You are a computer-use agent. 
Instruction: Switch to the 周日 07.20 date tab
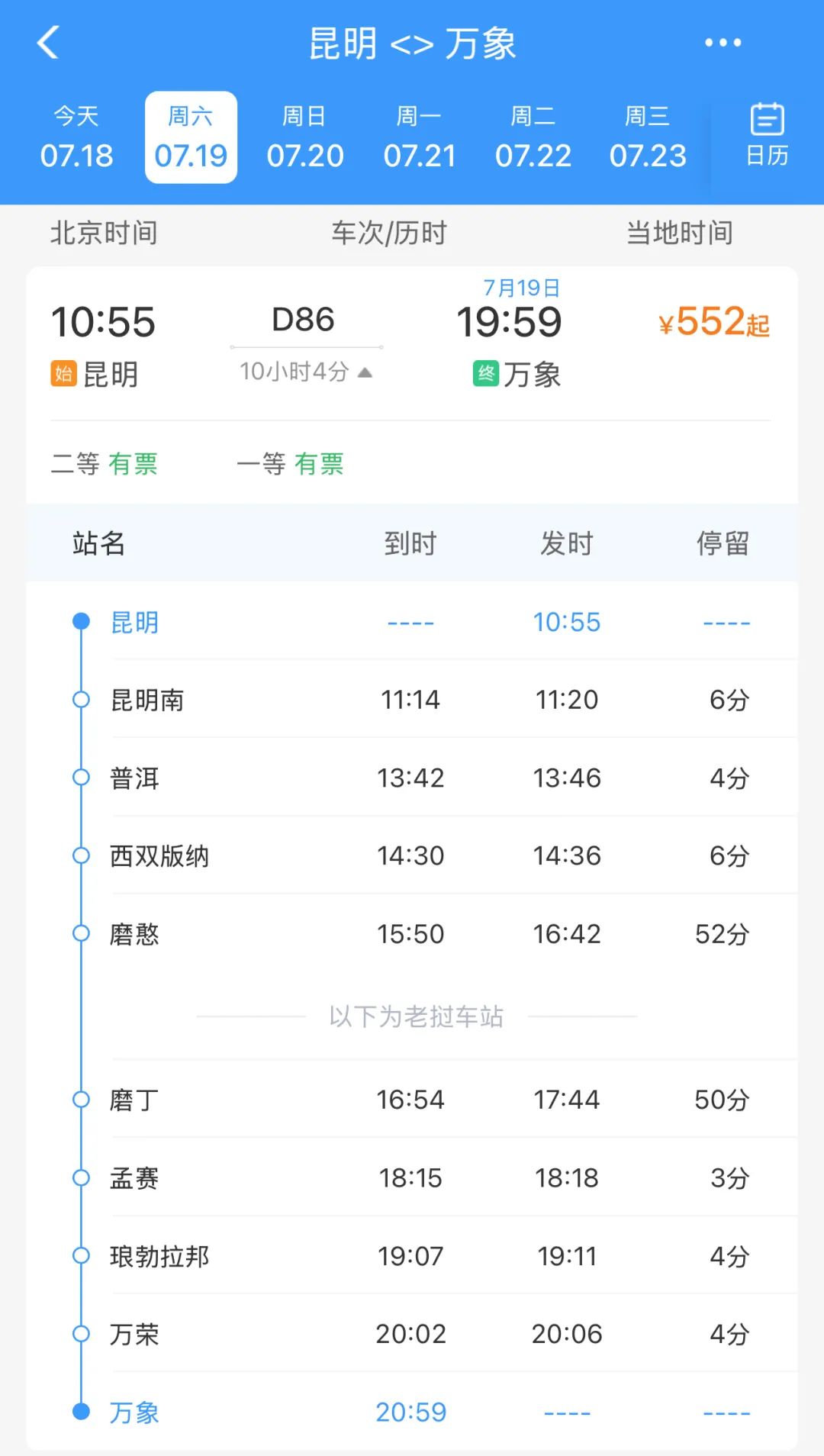pos(305,137)
